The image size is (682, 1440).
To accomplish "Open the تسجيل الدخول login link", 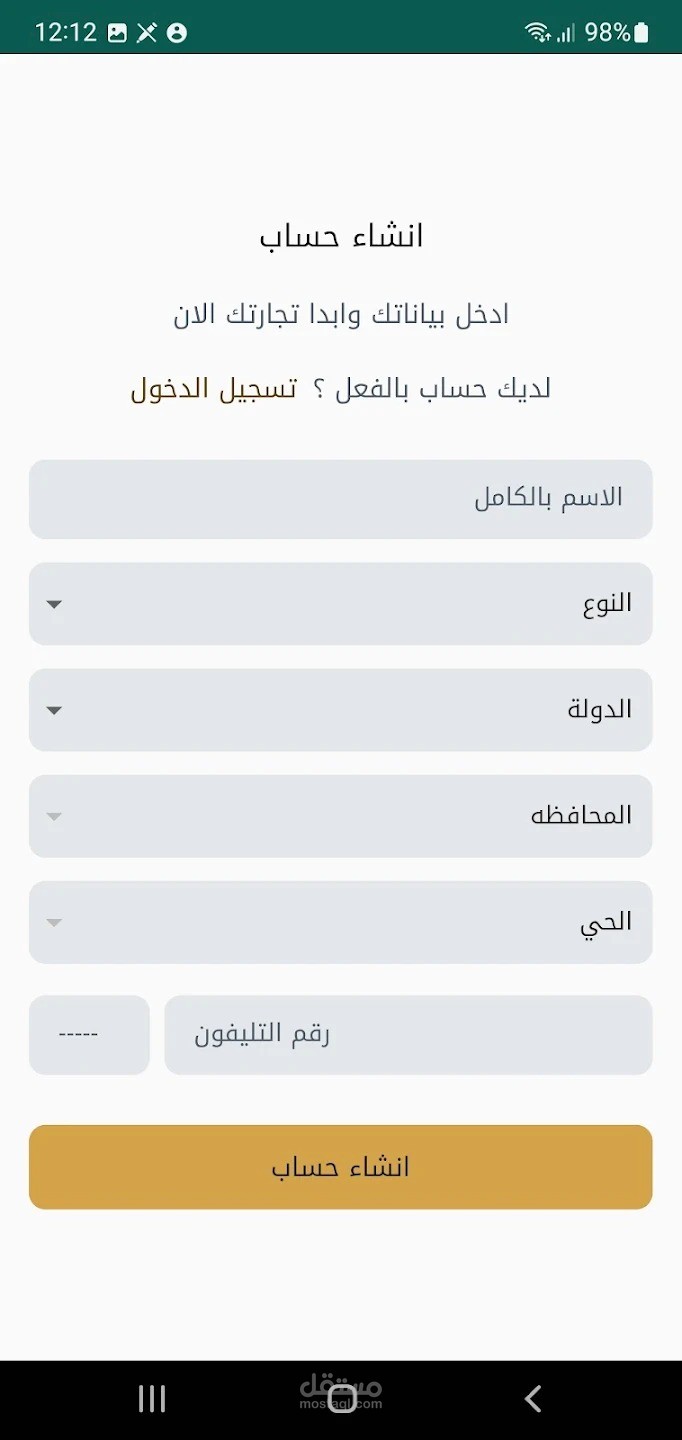I will pos(213,389).
